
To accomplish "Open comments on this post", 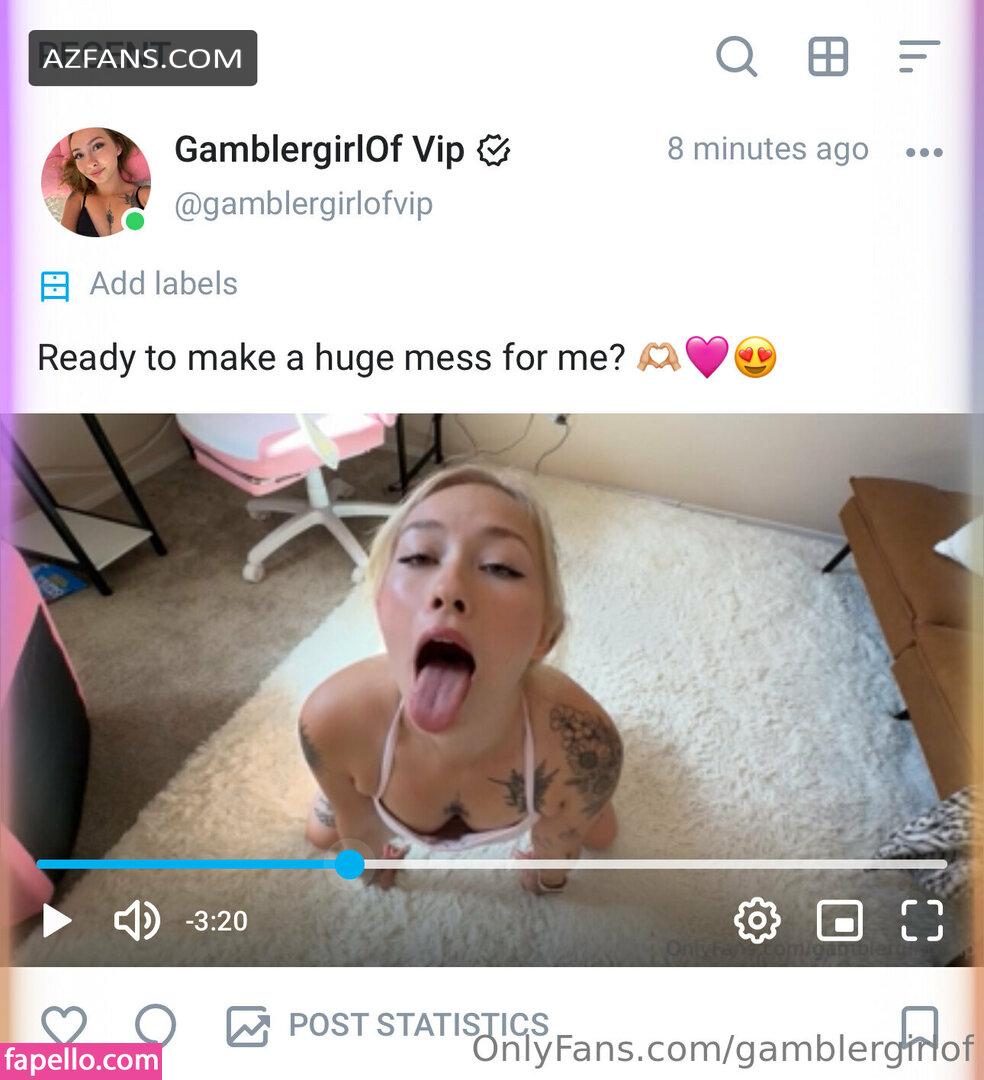I will point(155,1025).
